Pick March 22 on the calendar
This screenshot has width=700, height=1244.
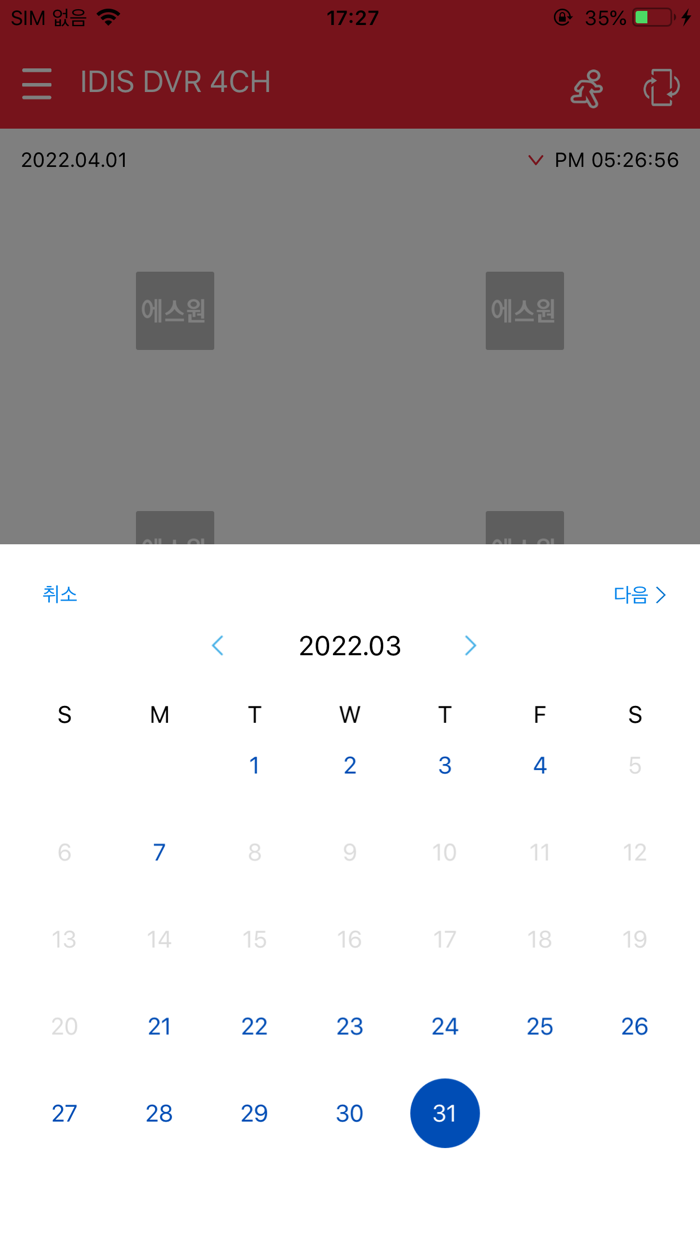[255, 1027]
